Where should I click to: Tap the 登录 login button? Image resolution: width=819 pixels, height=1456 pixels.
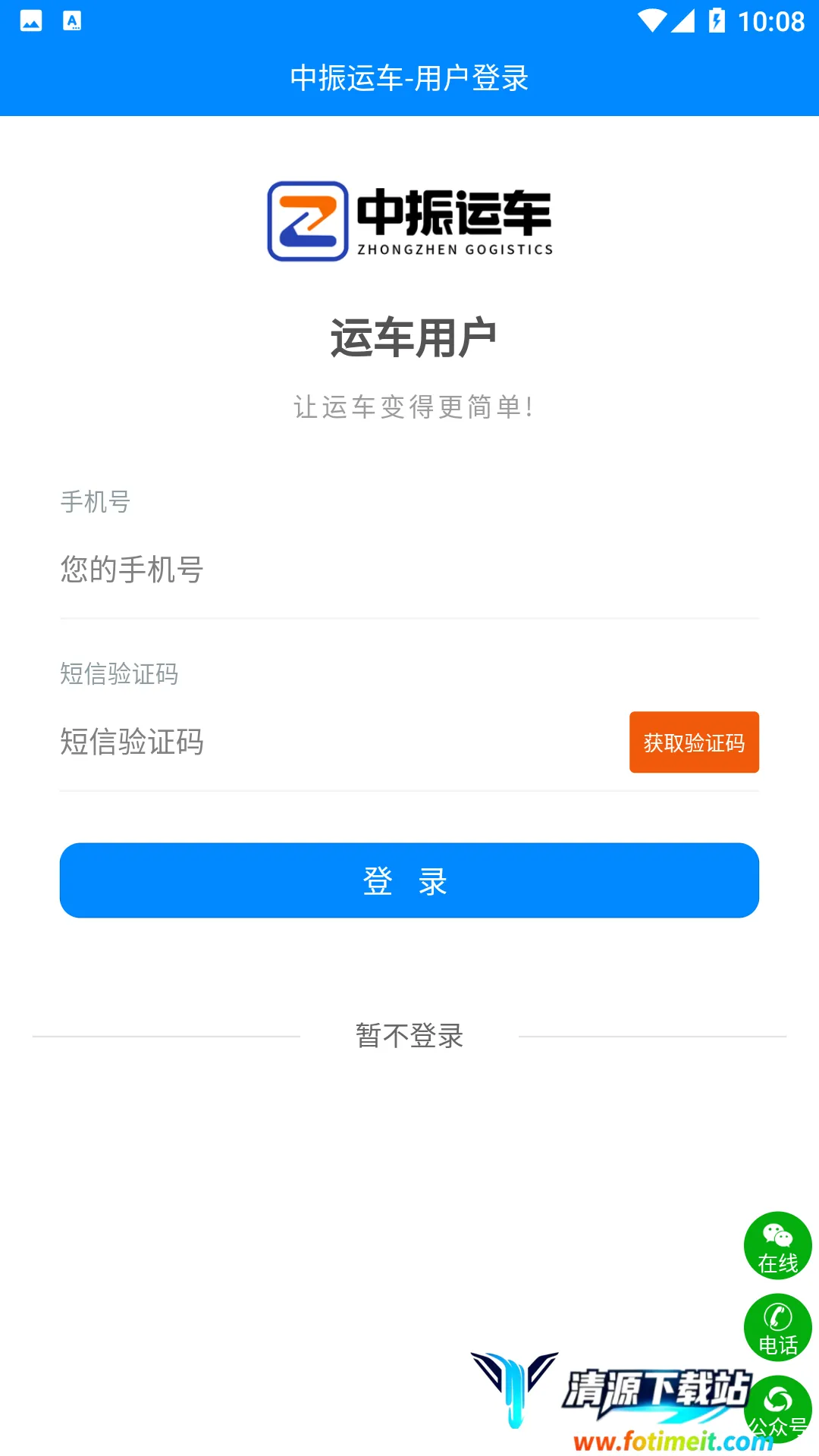[x=409, y=880]
